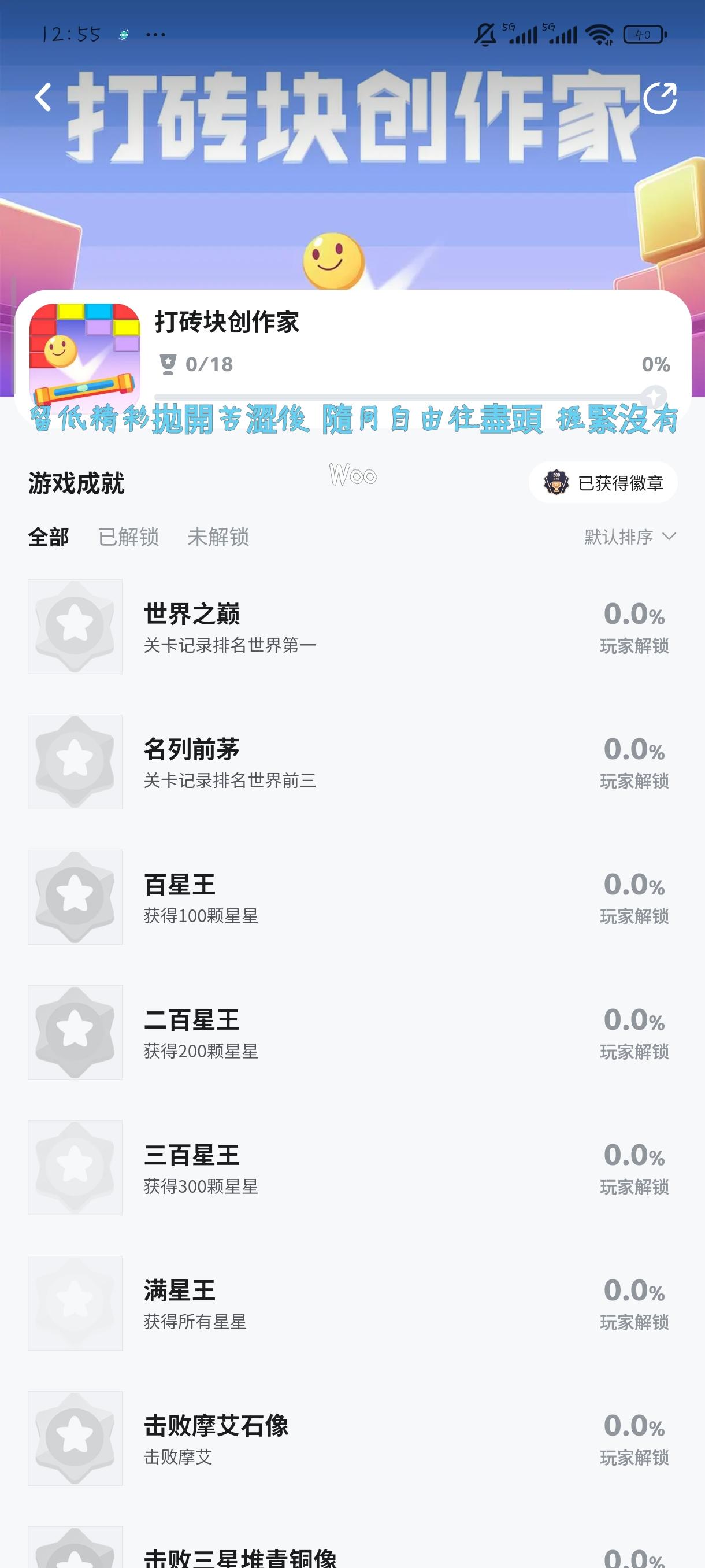The width and height of the screenshot is (705, 1568).
Task: Select the star badge of 世界之巅 achievement
Action: pos(75,627)
